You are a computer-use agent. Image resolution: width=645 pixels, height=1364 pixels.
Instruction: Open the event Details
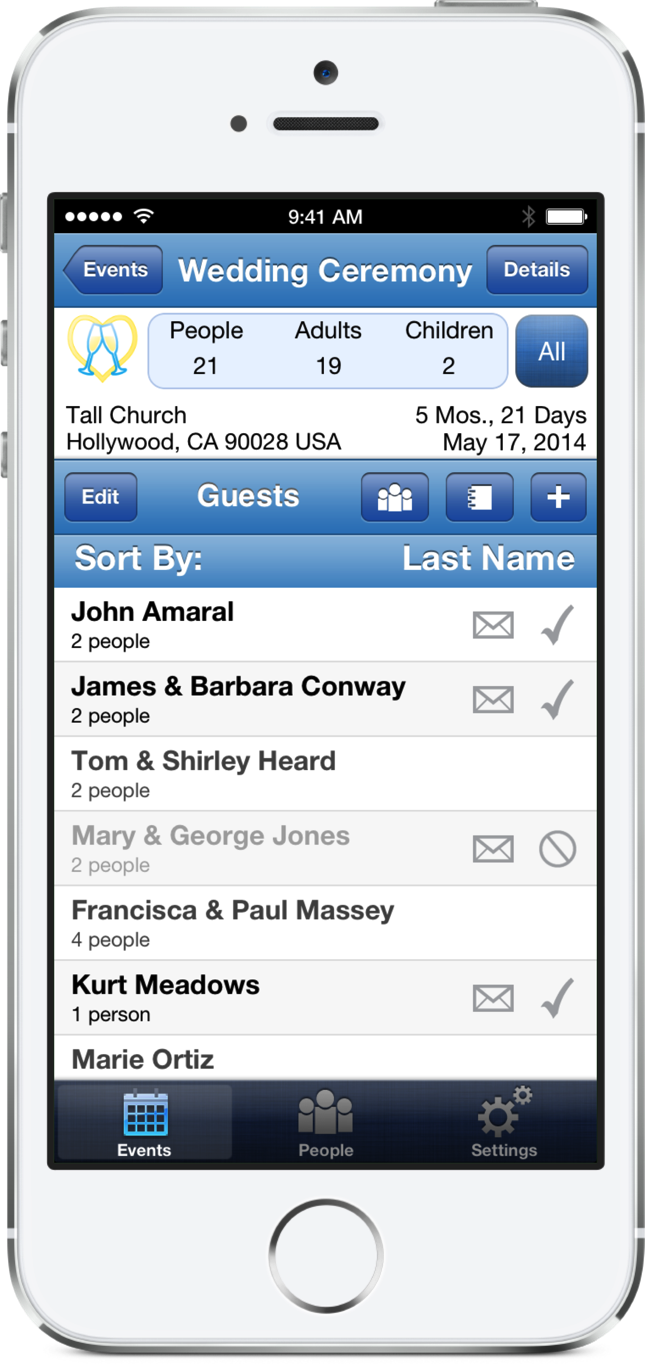click(x=537, y=270)
